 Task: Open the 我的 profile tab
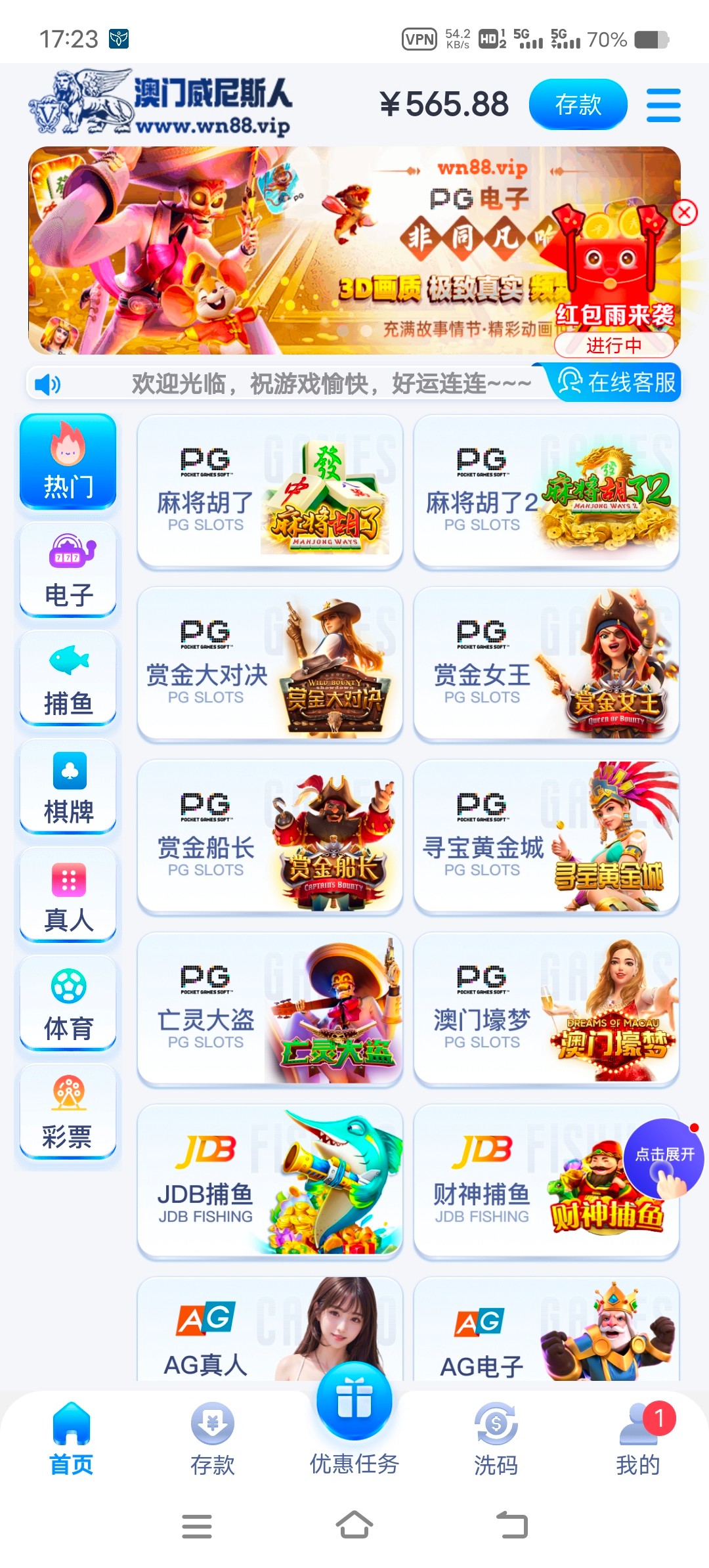coord(638,1439)
